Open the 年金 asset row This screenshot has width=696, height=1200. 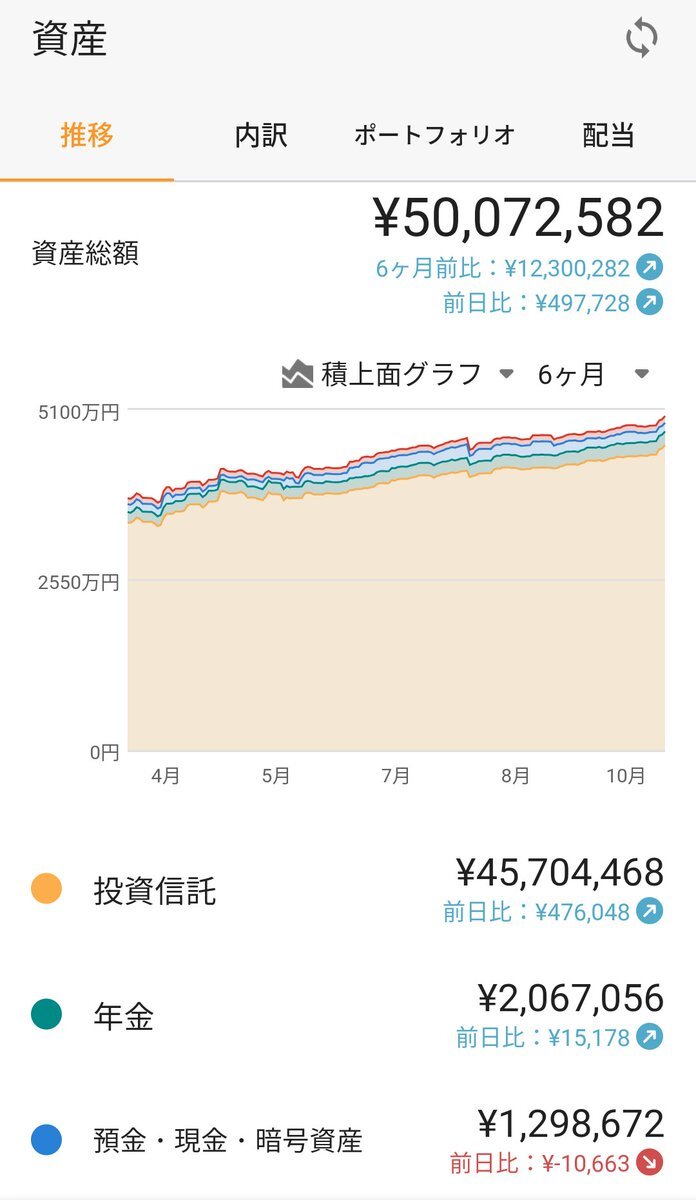tap(348, 1016)
